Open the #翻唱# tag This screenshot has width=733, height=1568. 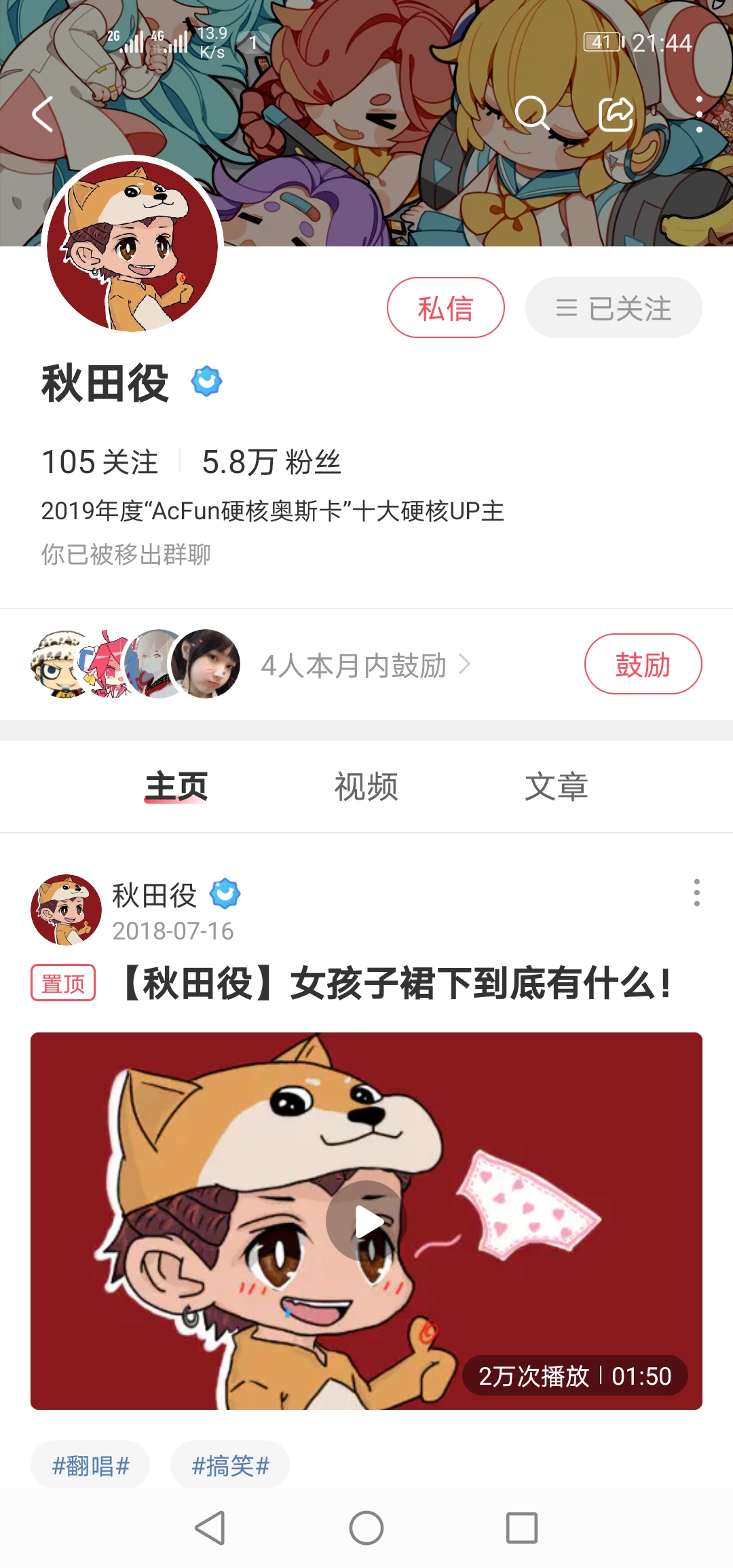(90, 1466)
